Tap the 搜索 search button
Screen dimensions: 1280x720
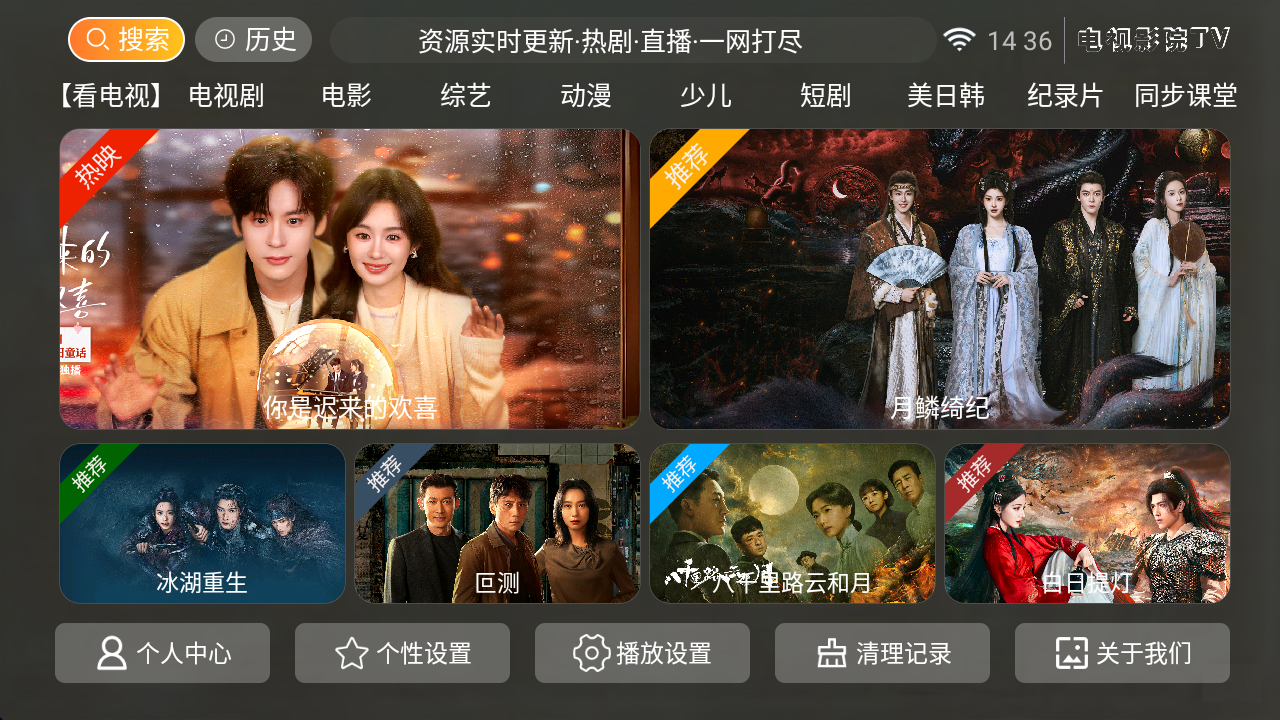[126, 40]
